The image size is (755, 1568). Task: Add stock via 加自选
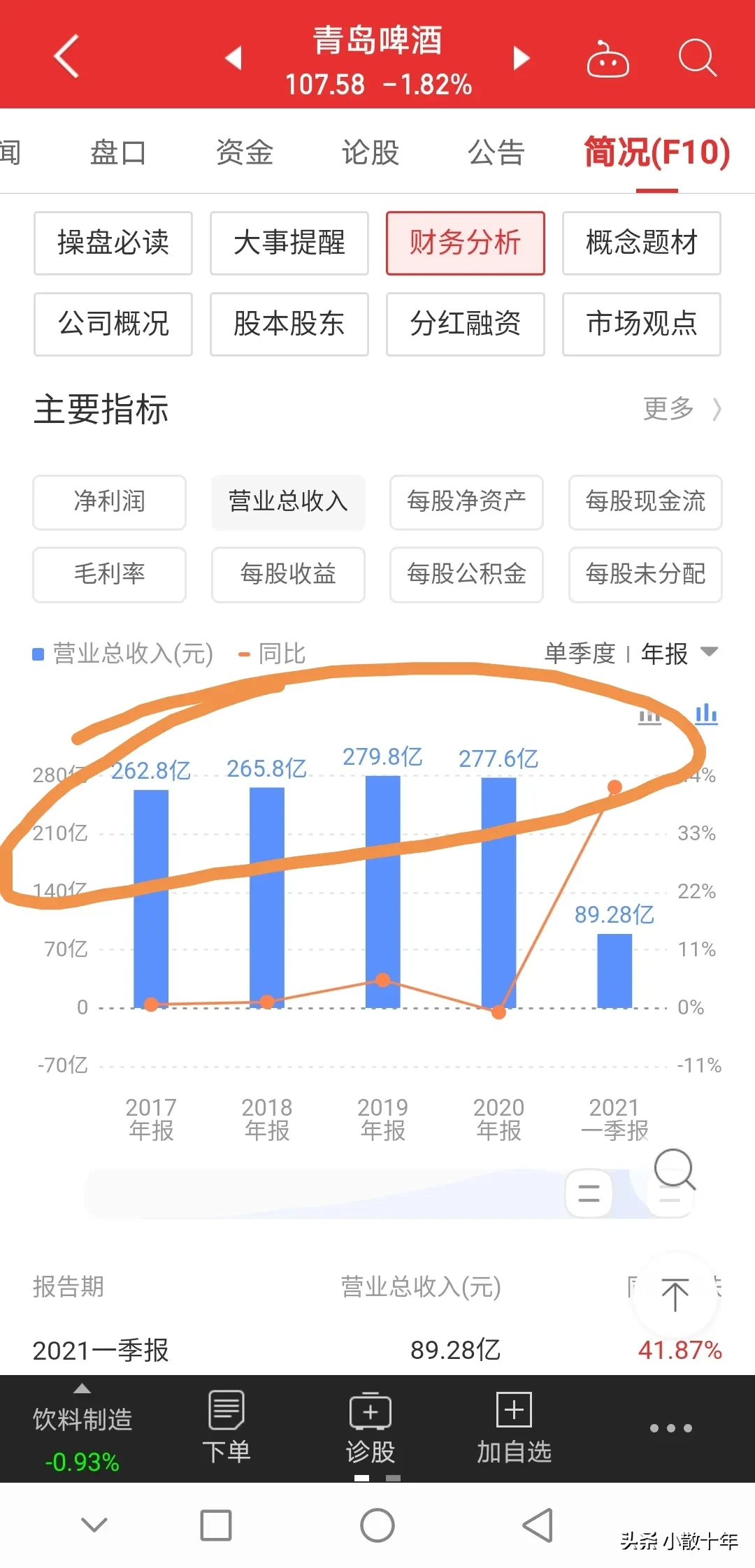pyautogui.click(x=514, y=1427)
